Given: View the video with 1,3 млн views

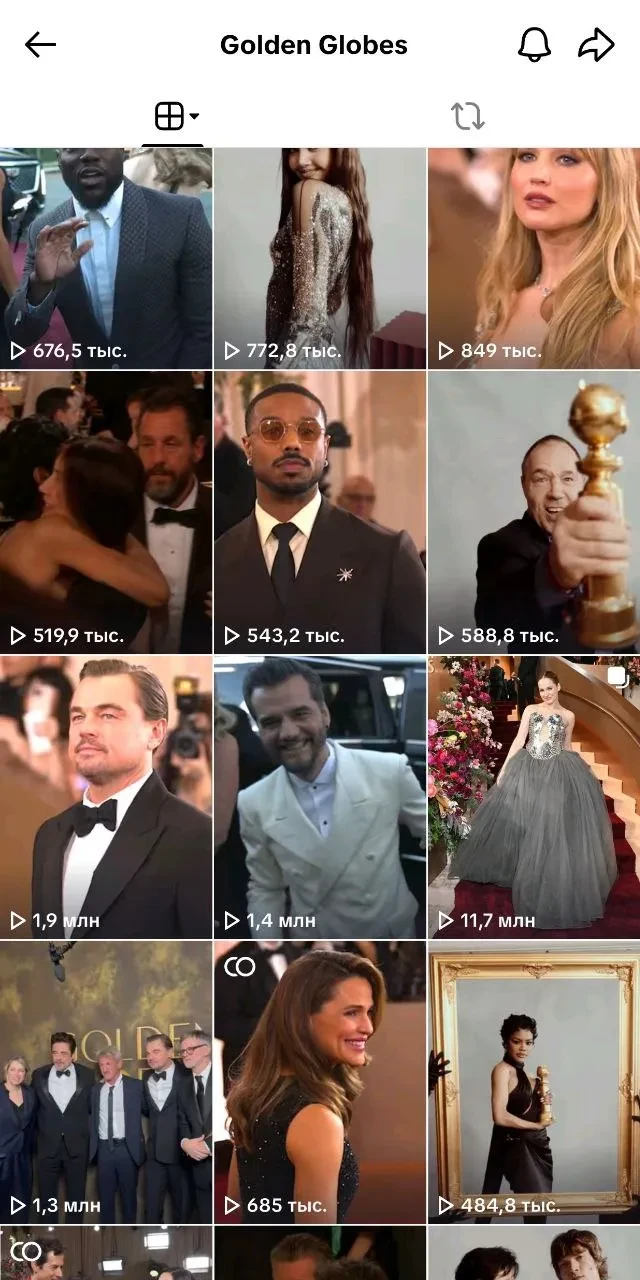Looking at the screenshot, I should (x=106, y=1082).
